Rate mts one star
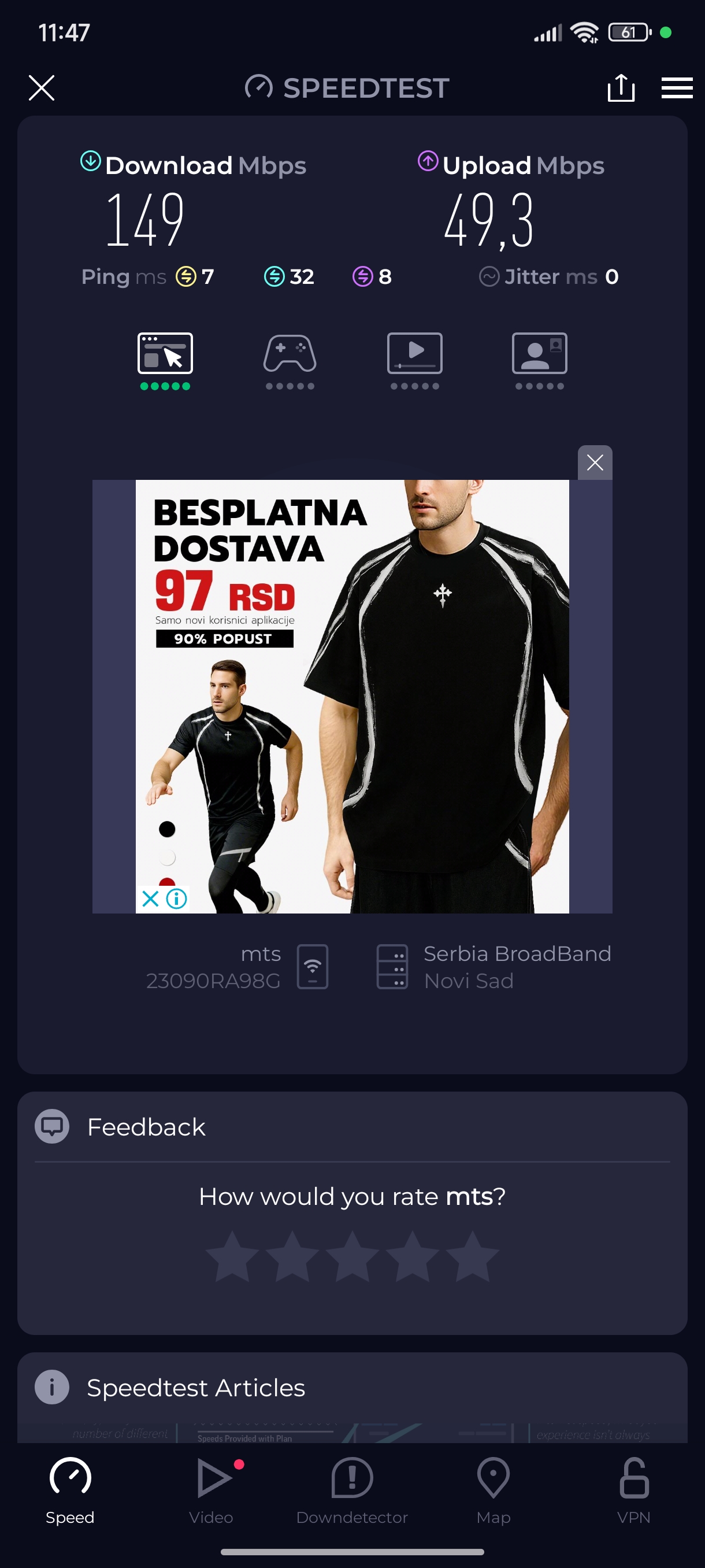705x1568 pixels. pyautogui.click(x=232, y=1256)
